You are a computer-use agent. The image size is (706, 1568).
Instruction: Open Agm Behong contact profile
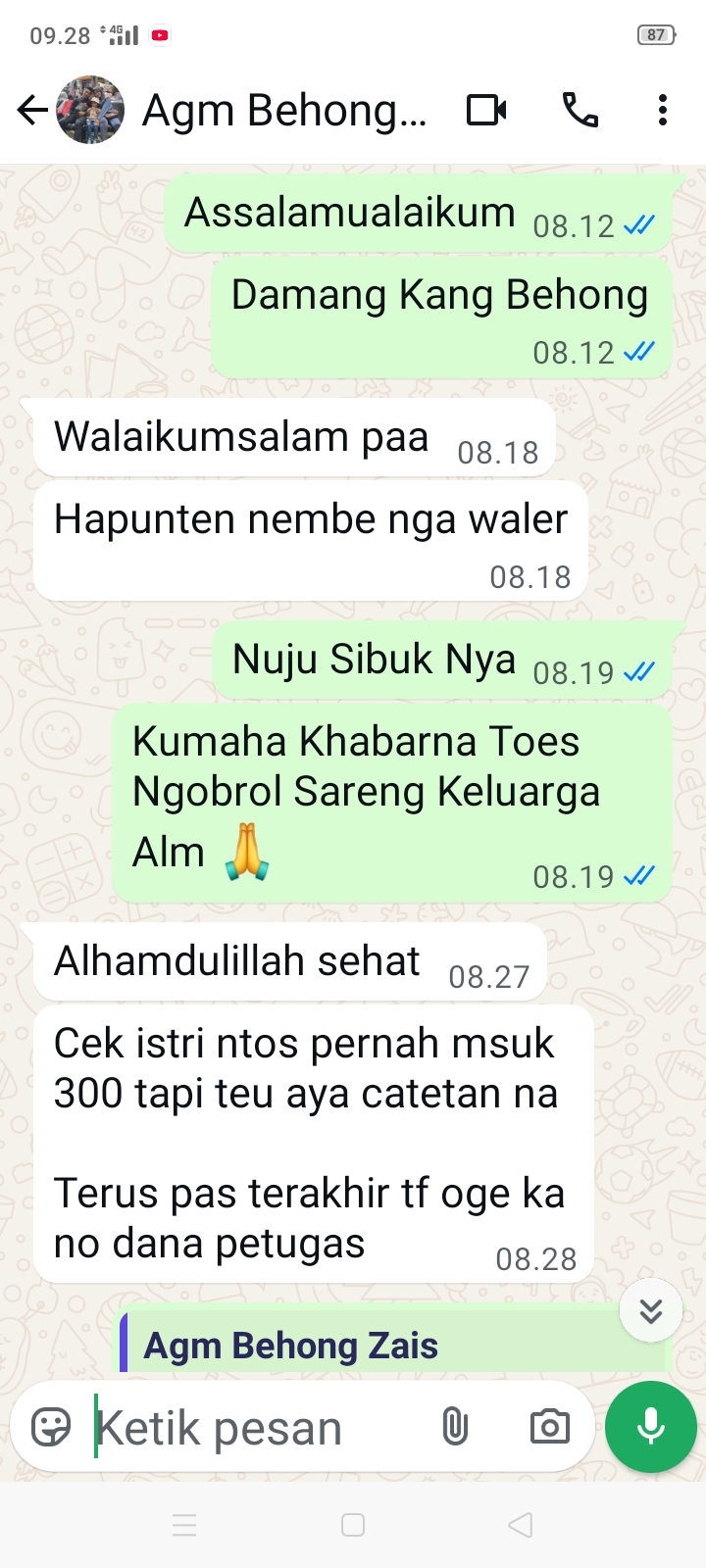pos(284,111)
